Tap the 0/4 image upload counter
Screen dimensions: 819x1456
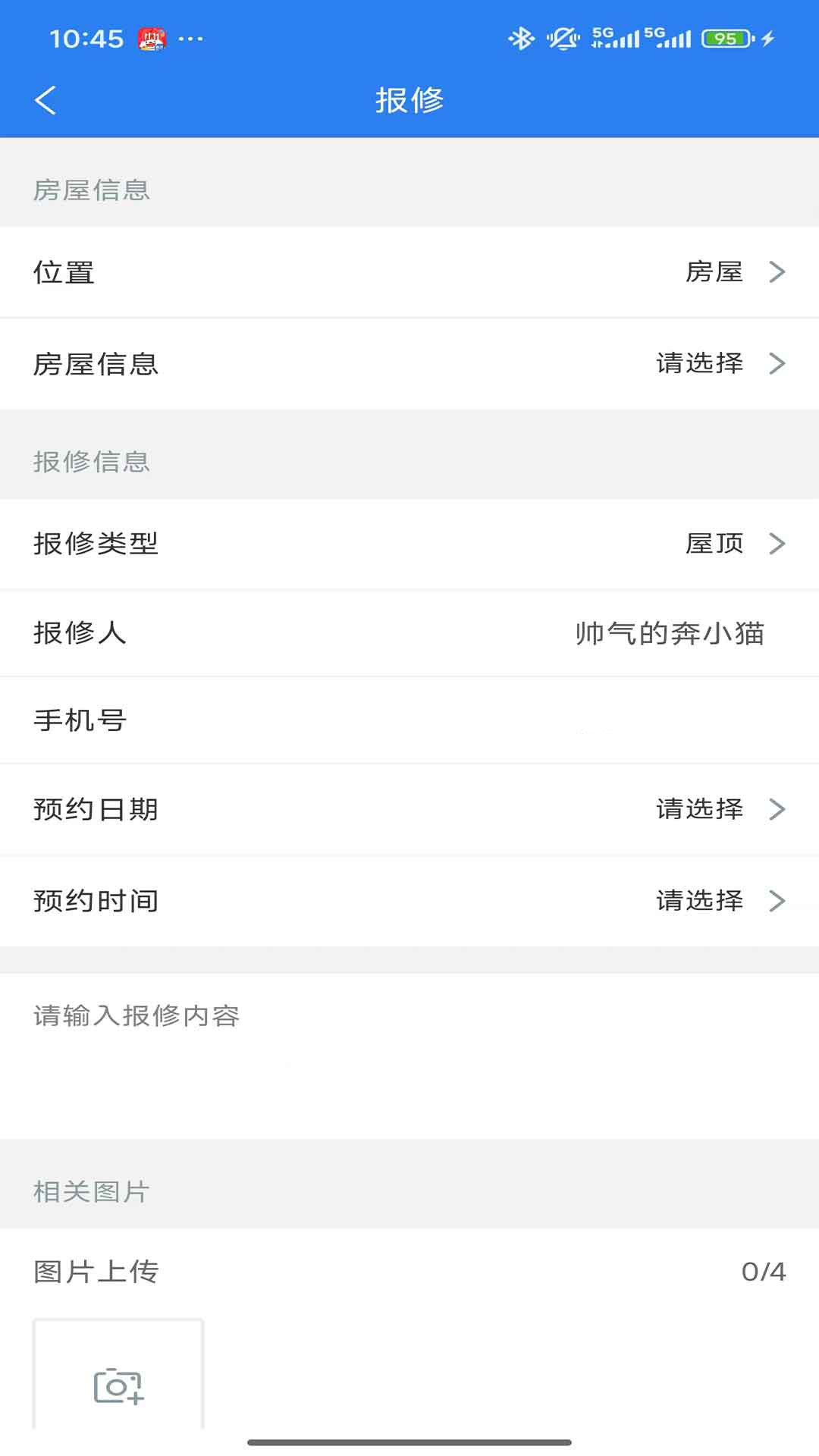(764, 1272)
